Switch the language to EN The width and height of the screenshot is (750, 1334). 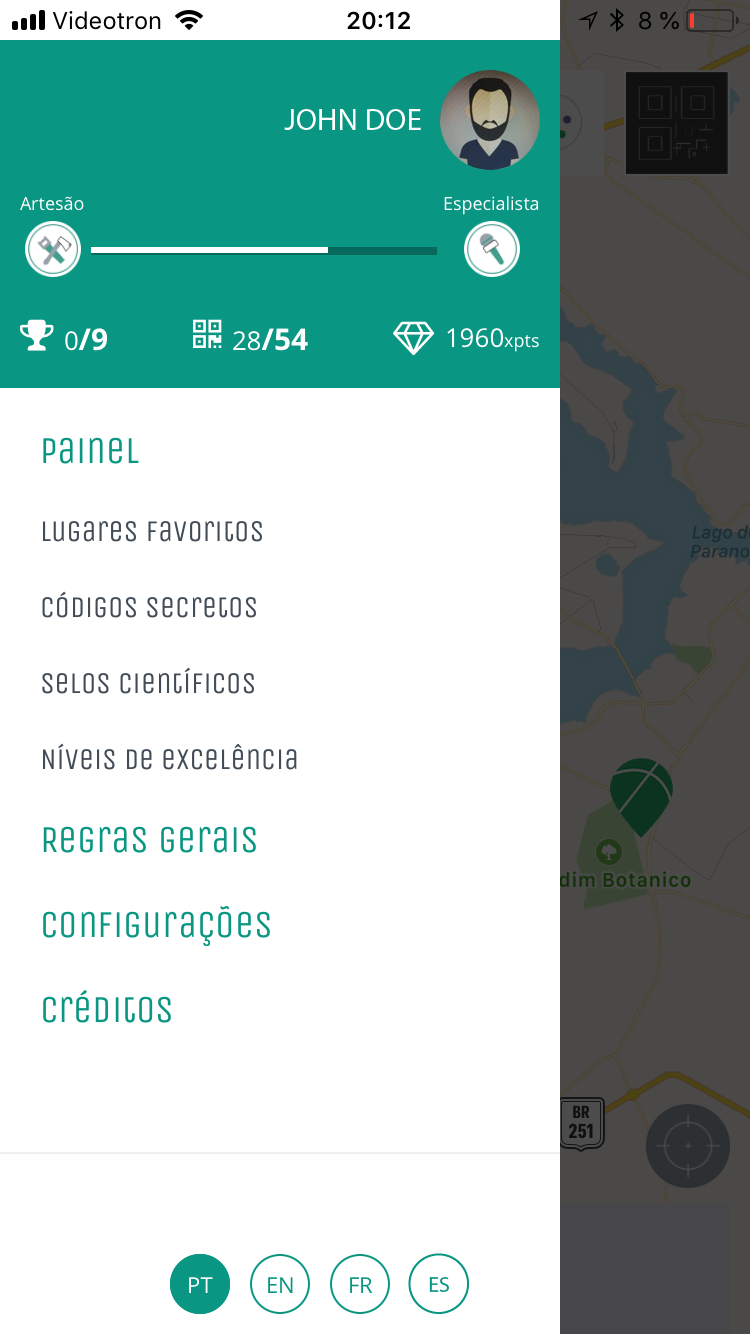(x=280, y=1284)
